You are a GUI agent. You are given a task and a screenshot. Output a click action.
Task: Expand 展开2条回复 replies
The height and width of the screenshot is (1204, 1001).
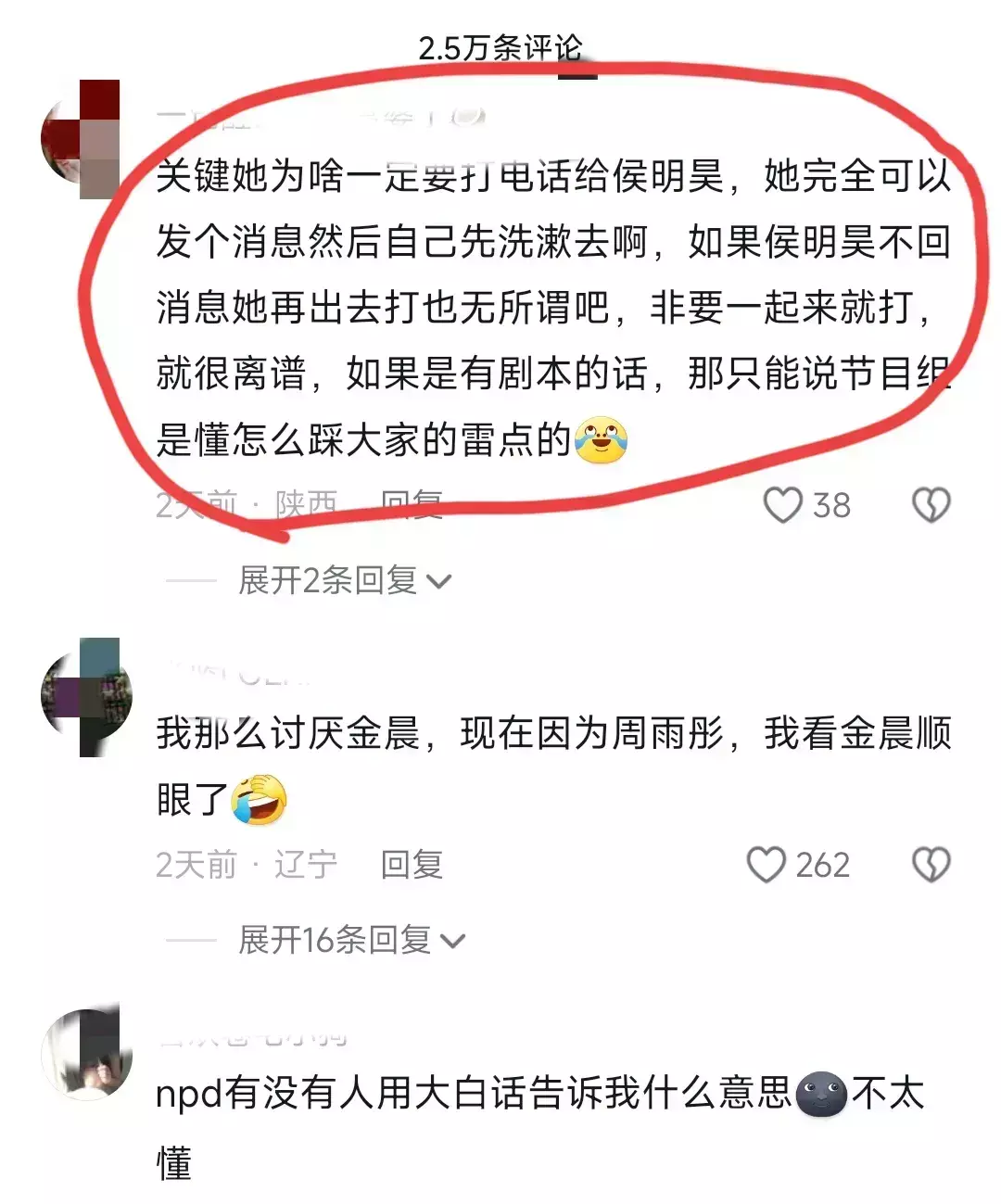point(345,581)
